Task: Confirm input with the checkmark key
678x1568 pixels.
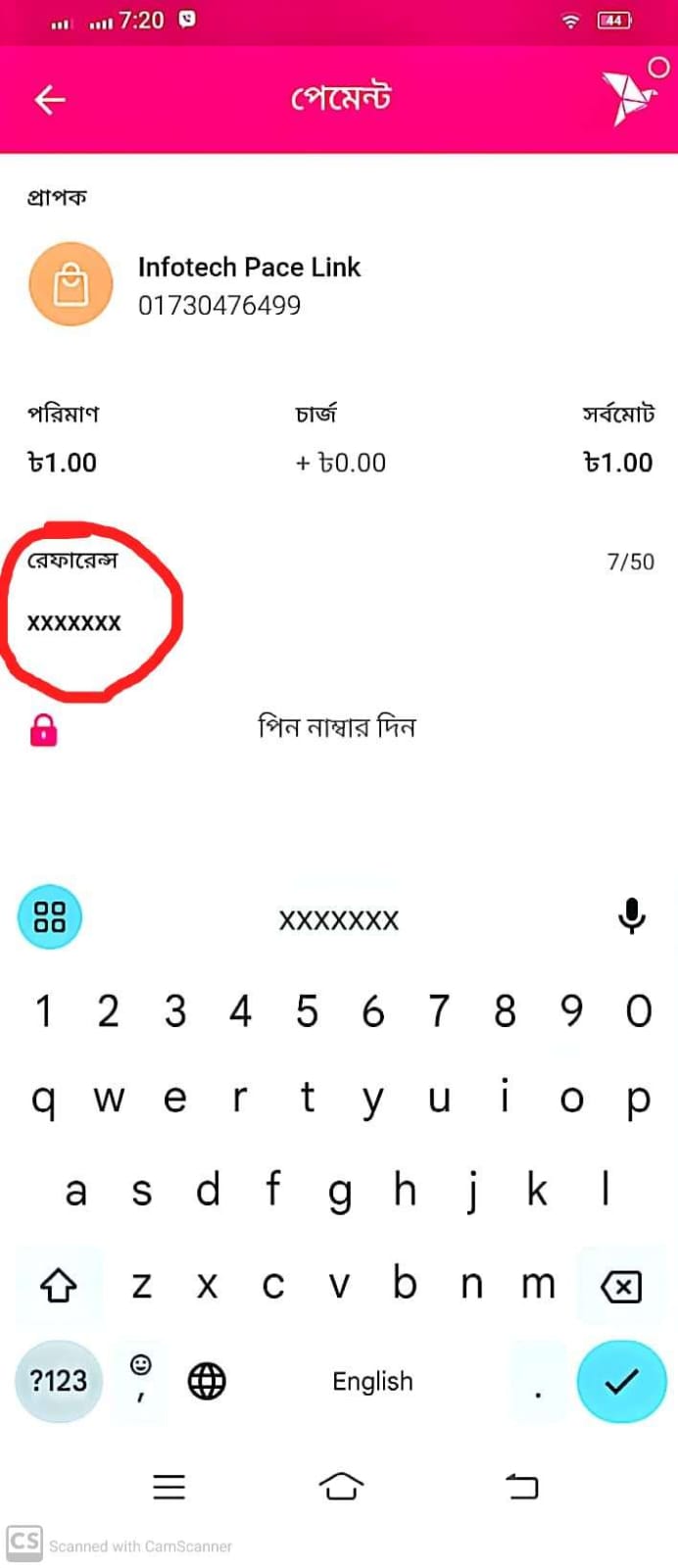Action: [621, 1381]
